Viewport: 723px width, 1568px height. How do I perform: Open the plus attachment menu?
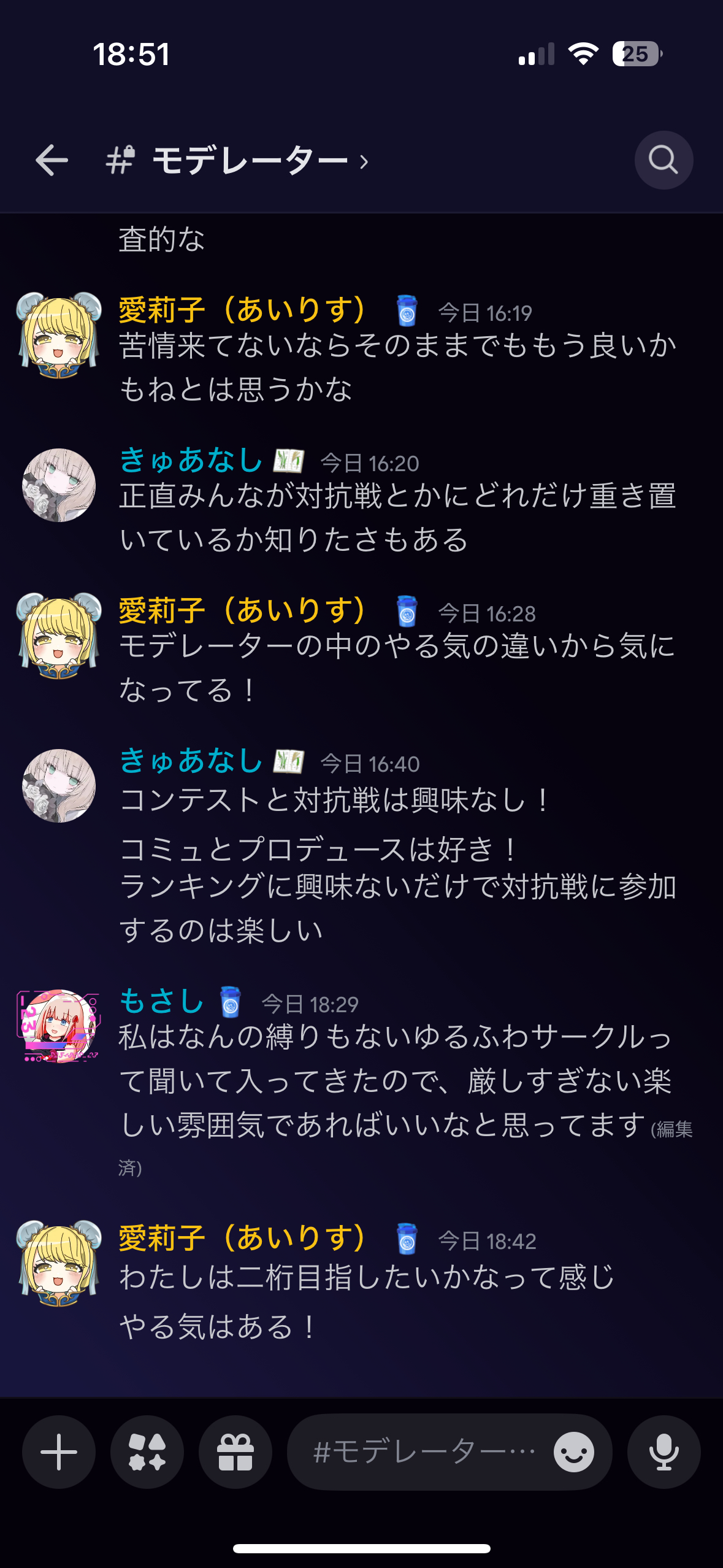click(59, 1452)
